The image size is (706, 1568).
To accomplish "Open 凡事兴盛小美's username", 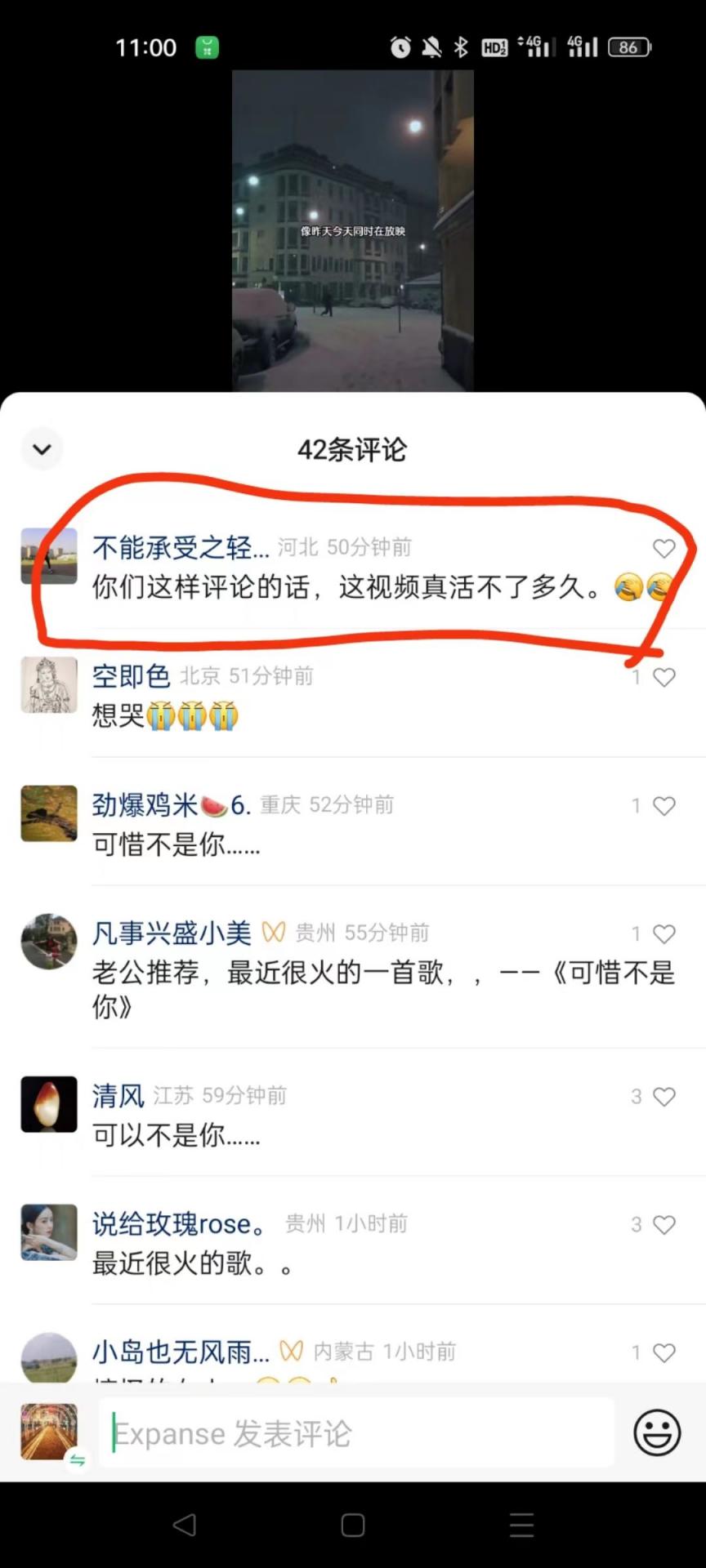I will point(172,933).
